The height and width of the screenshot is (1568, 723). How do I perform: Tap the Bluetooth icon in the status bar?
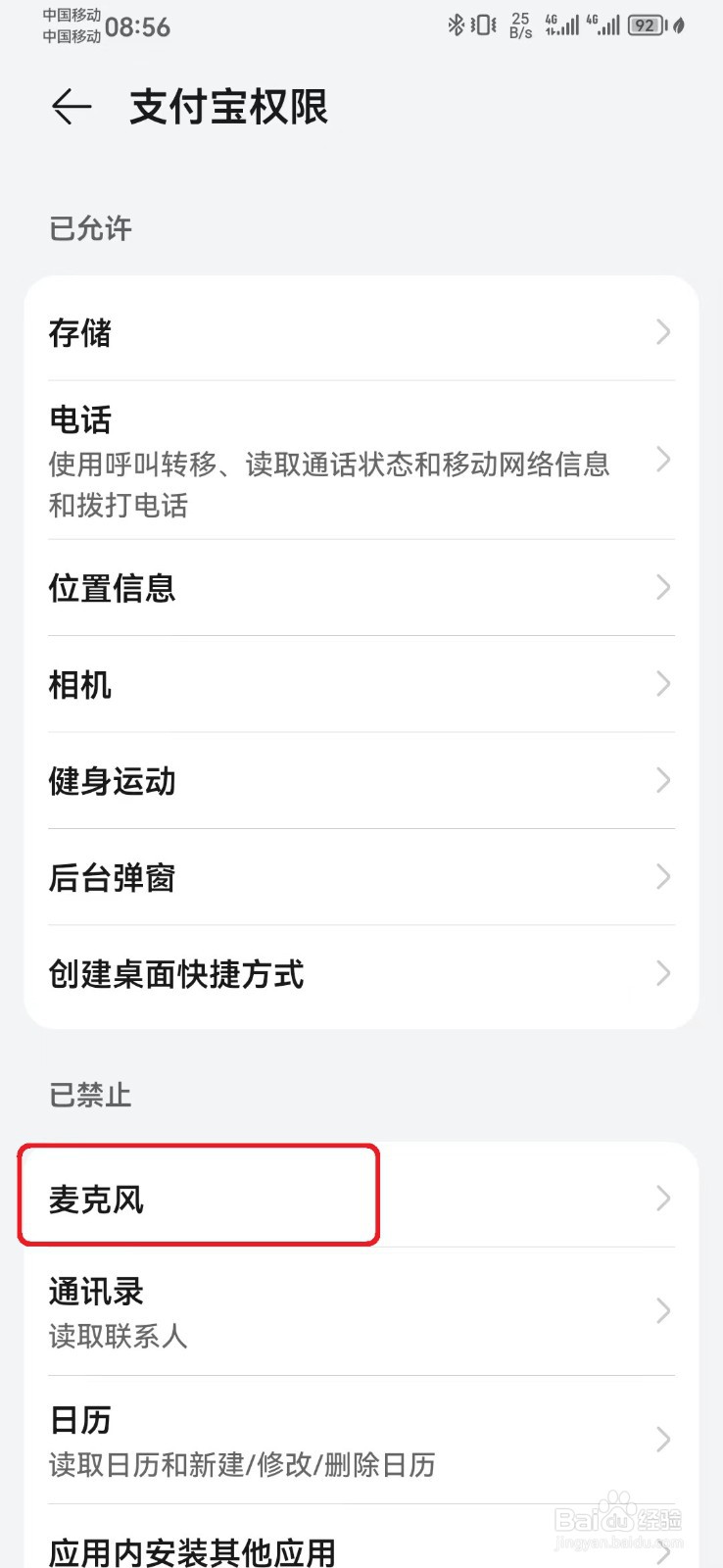click(455, 24)
